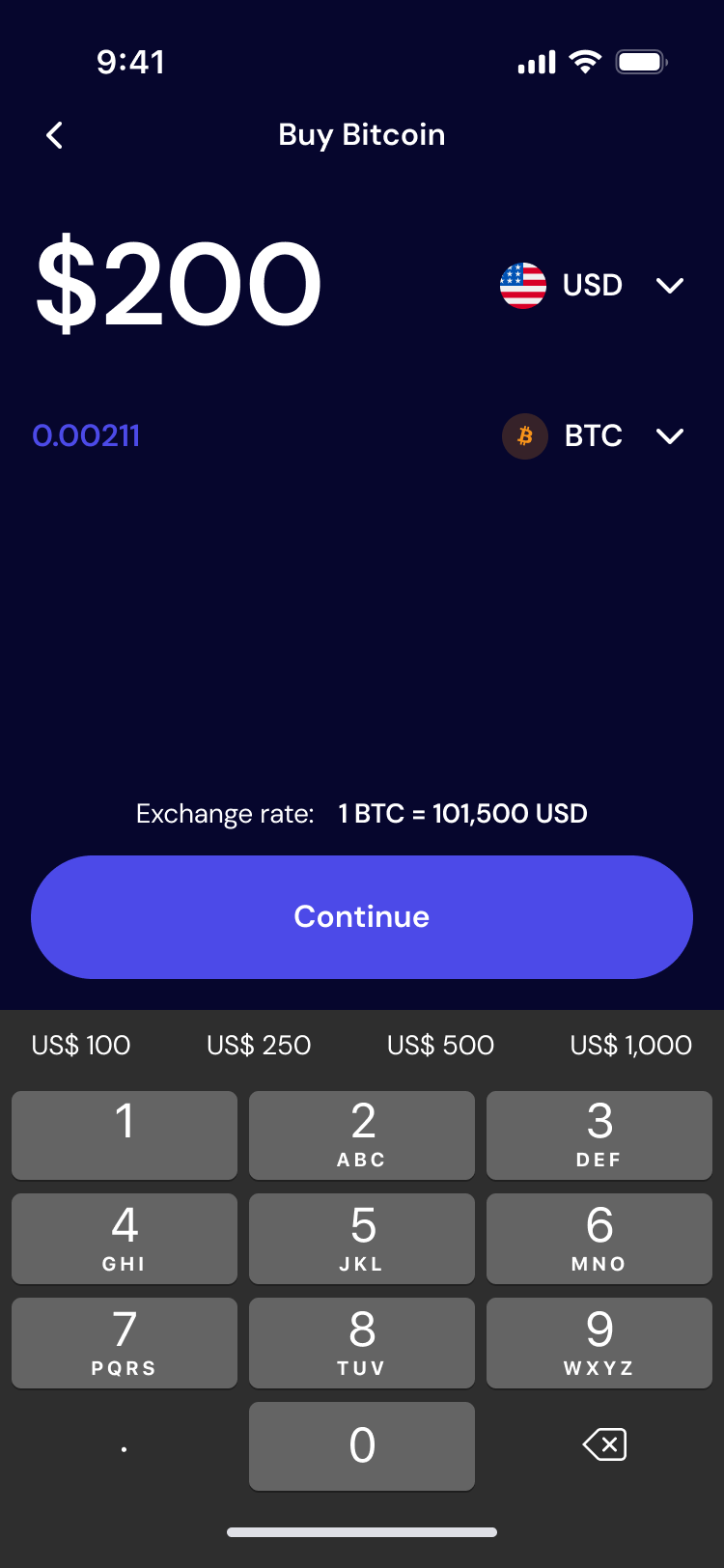Go back from Buy Bitcoin screen
The width and height of the screenshot is (724, 1568).
pos(55,135)
